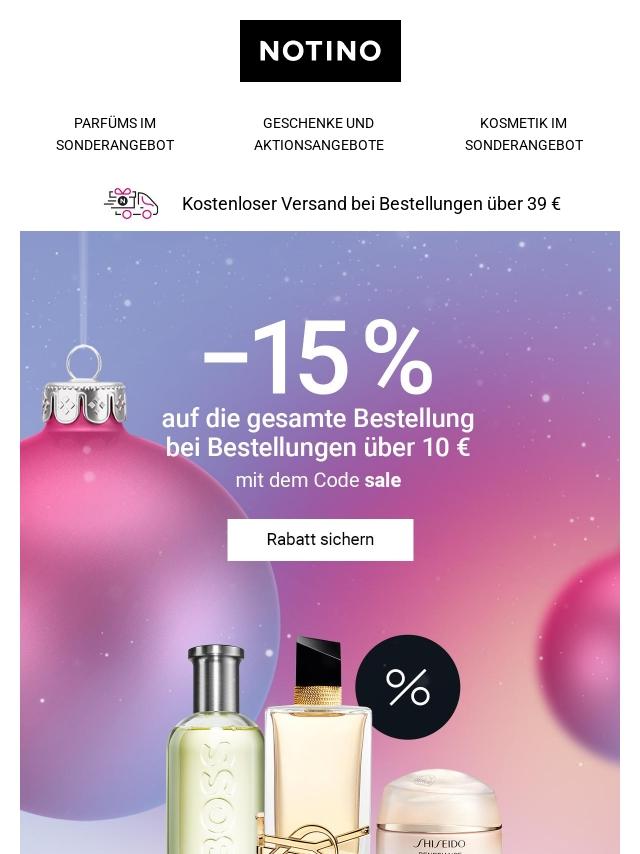The image size is (640, 854).
Task: Open Kosmetik im Sonderangebot link
Action: [x=523, y=134]
